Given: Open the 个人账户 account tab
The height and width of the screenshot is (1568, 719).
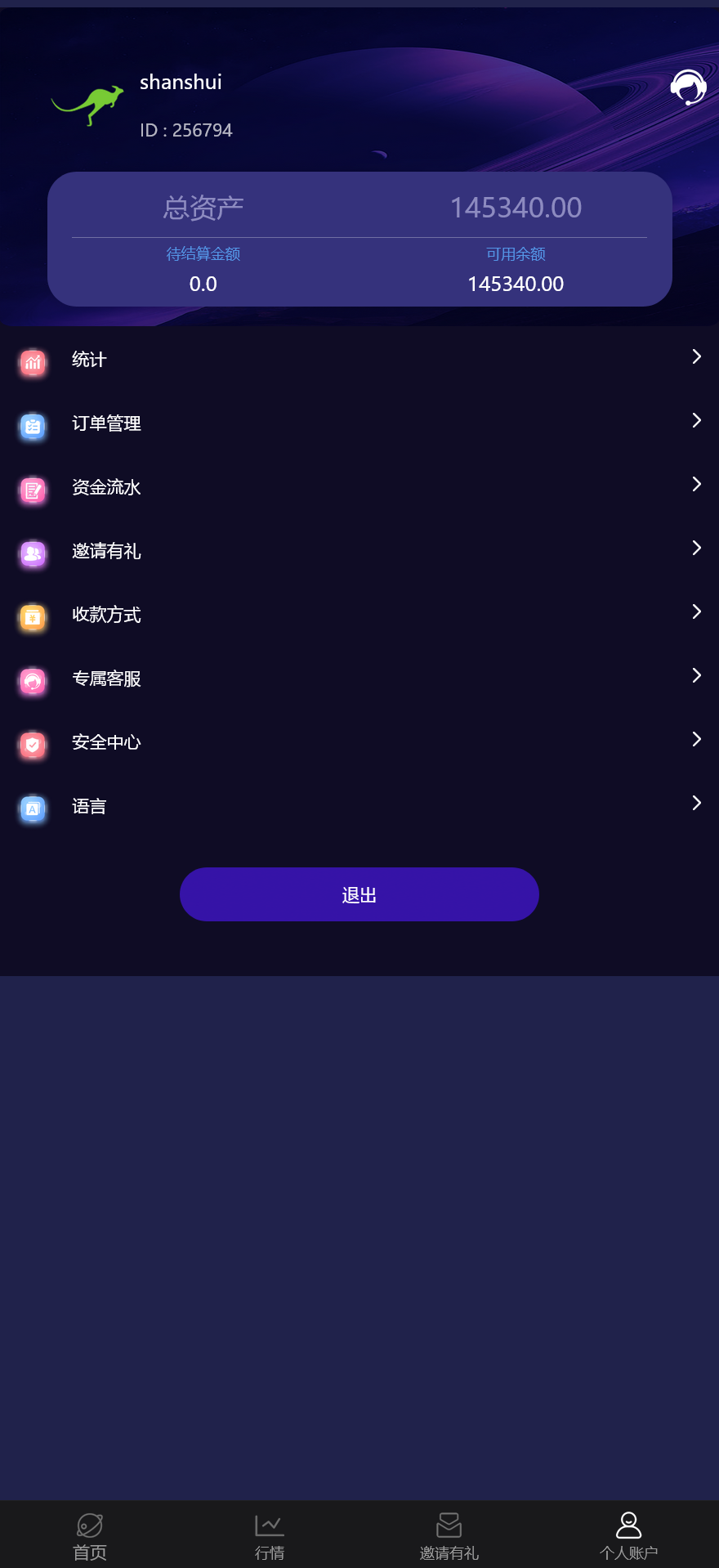Looking at the screenshot, I should (629, 1534).
